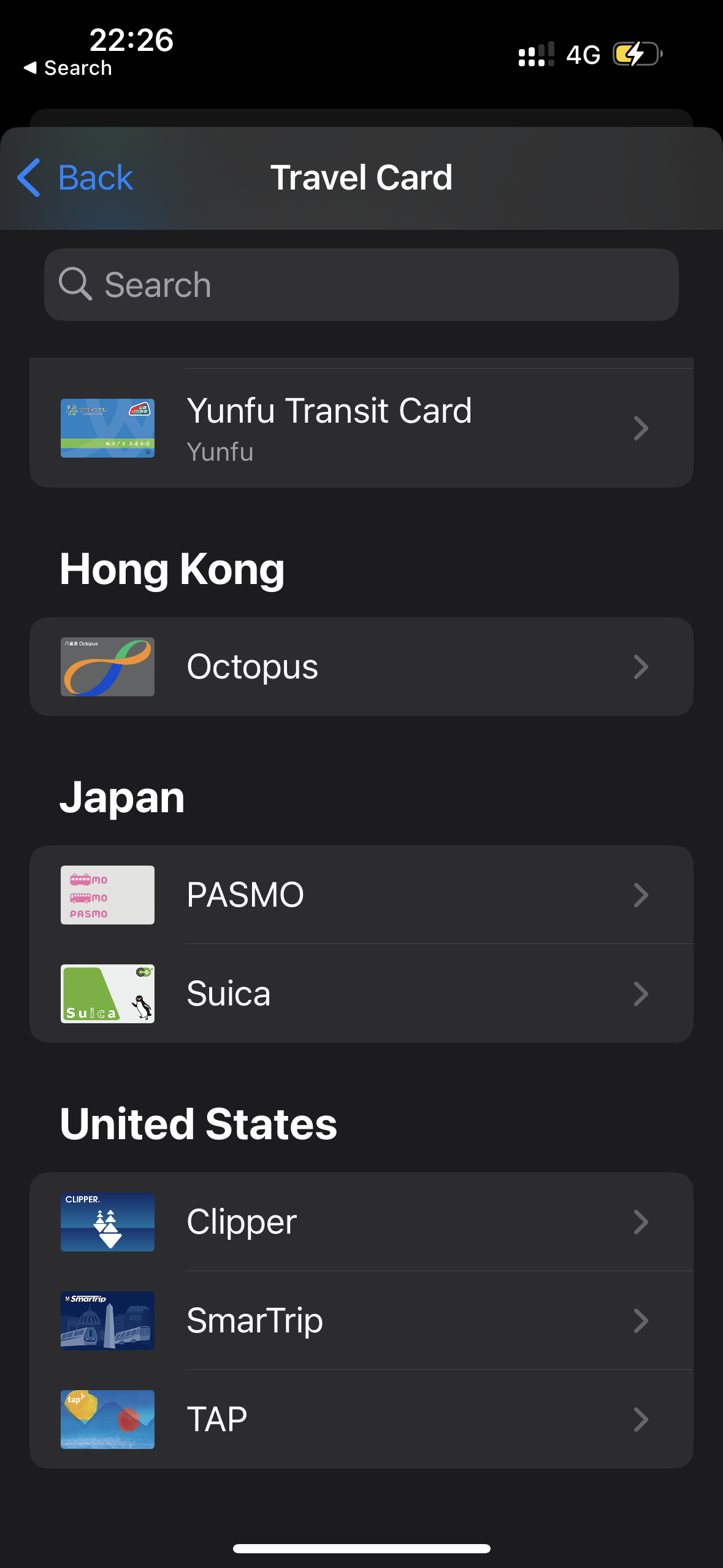Select the Suica card

(361, 994)
